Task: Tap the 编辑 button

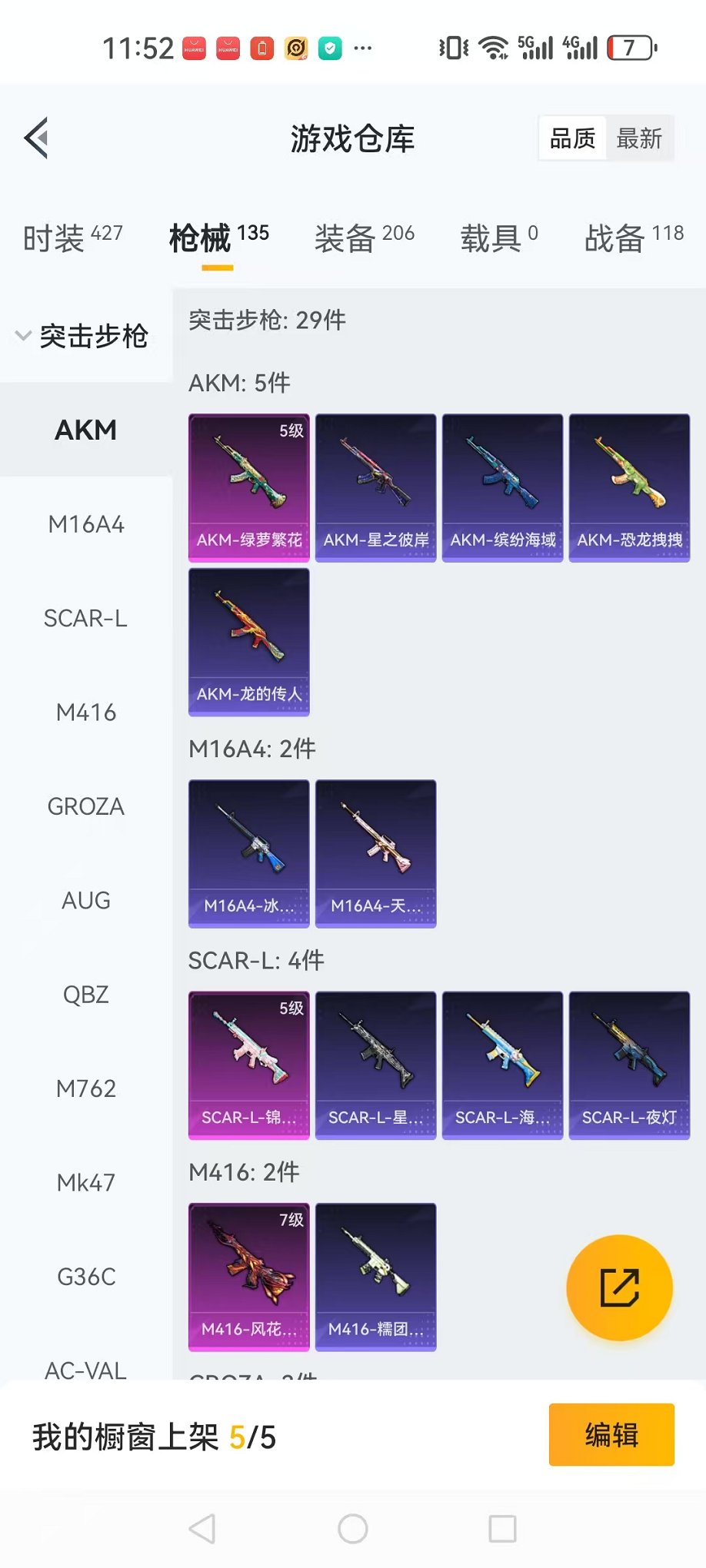Action: [x=611, y=1434]
